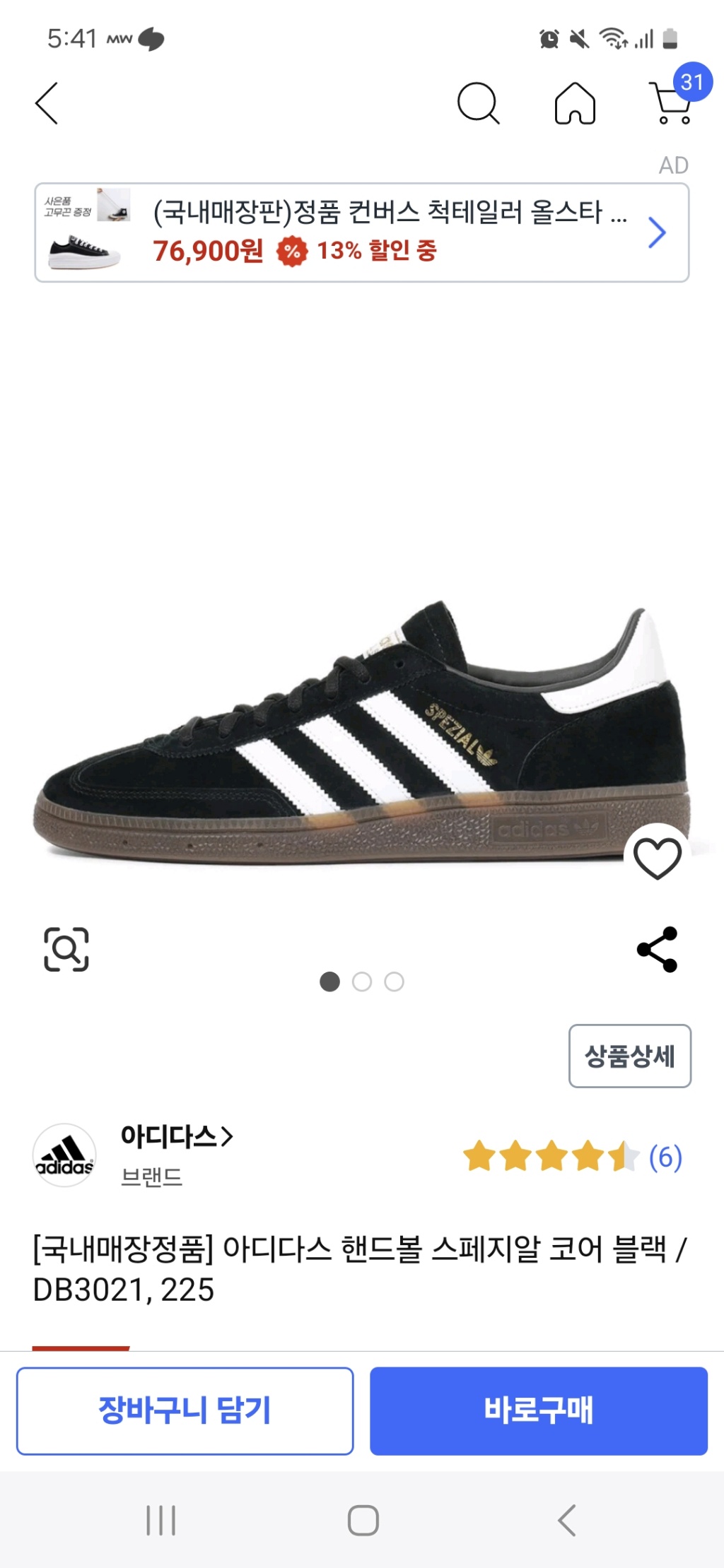Image resolution: width=724 pixels, height=1568 pixels.
Task: Share this product
Action: pyautogui.click(x=658, y=949)
